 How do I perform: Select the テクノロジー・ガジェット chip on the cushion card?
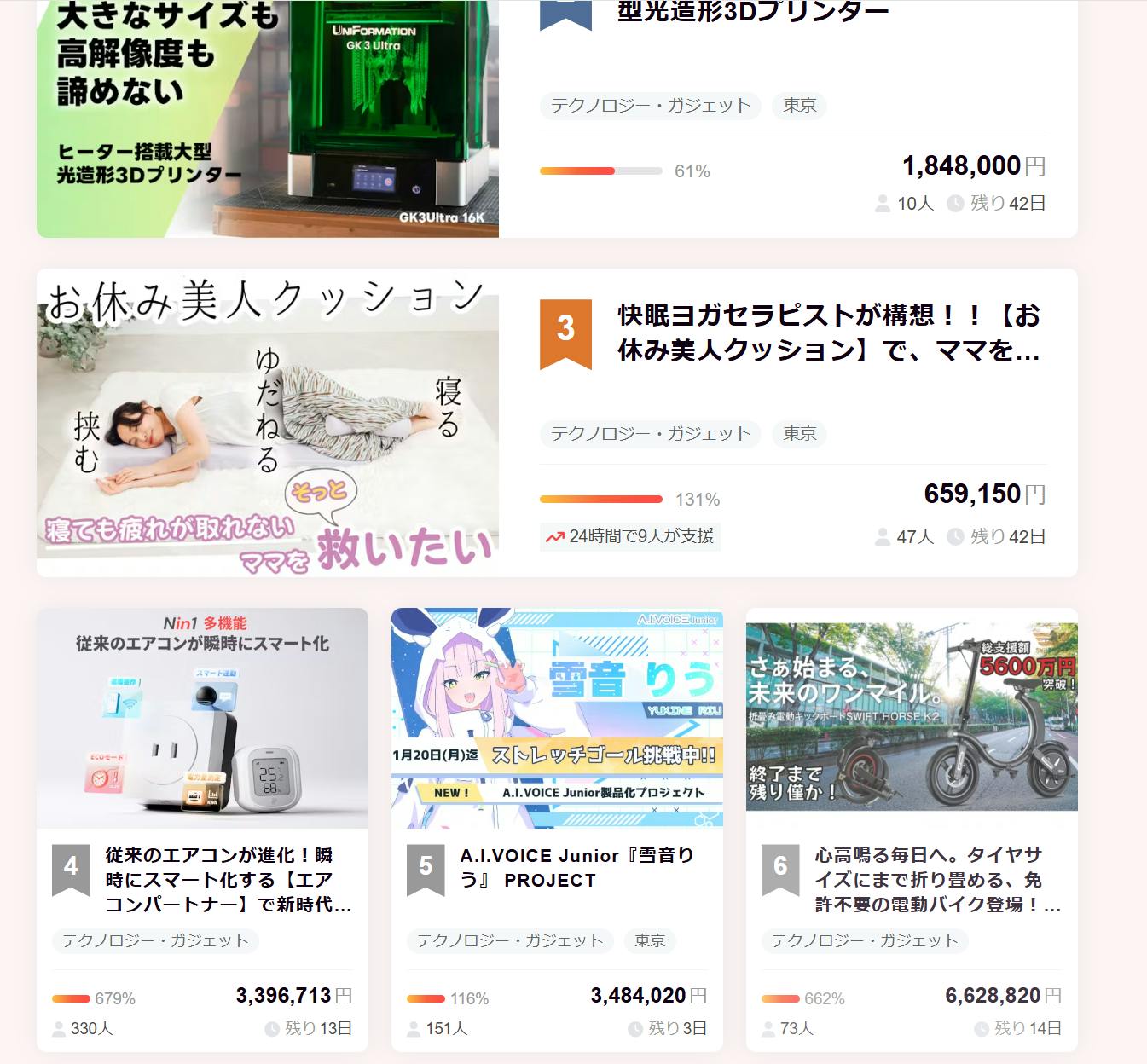(x=650, y=434)
